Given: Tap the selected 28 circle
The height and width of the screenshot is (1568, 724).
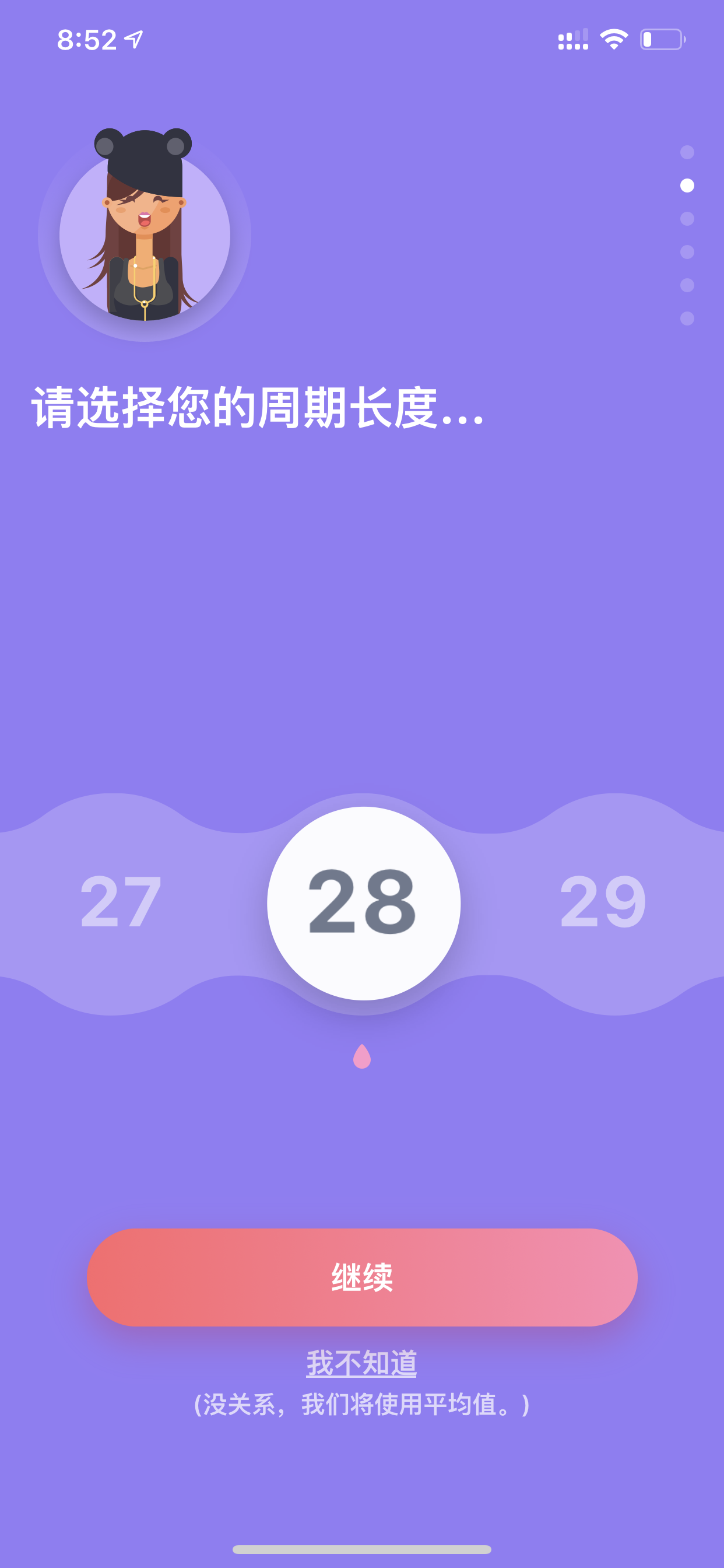Looking at the screenshot, I should pyautogui.click(x=363, y=902).
